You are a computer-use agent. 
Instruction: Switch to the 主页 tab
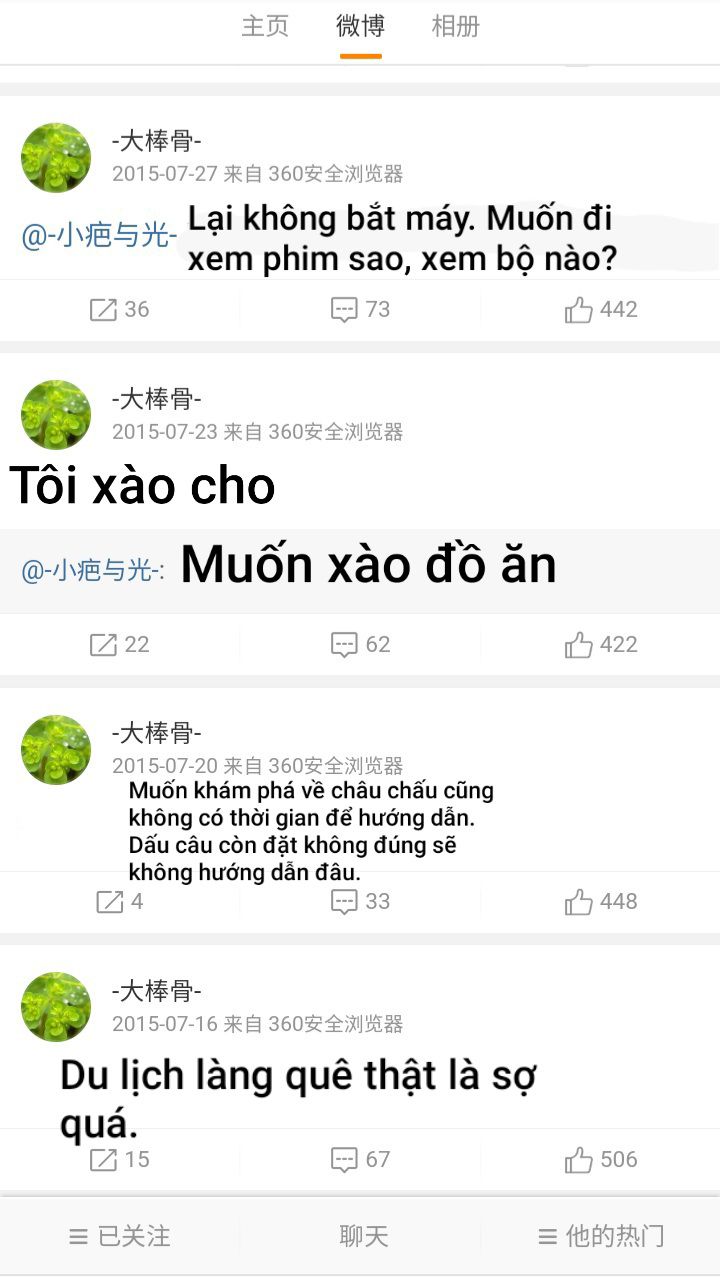click(265, 26)
